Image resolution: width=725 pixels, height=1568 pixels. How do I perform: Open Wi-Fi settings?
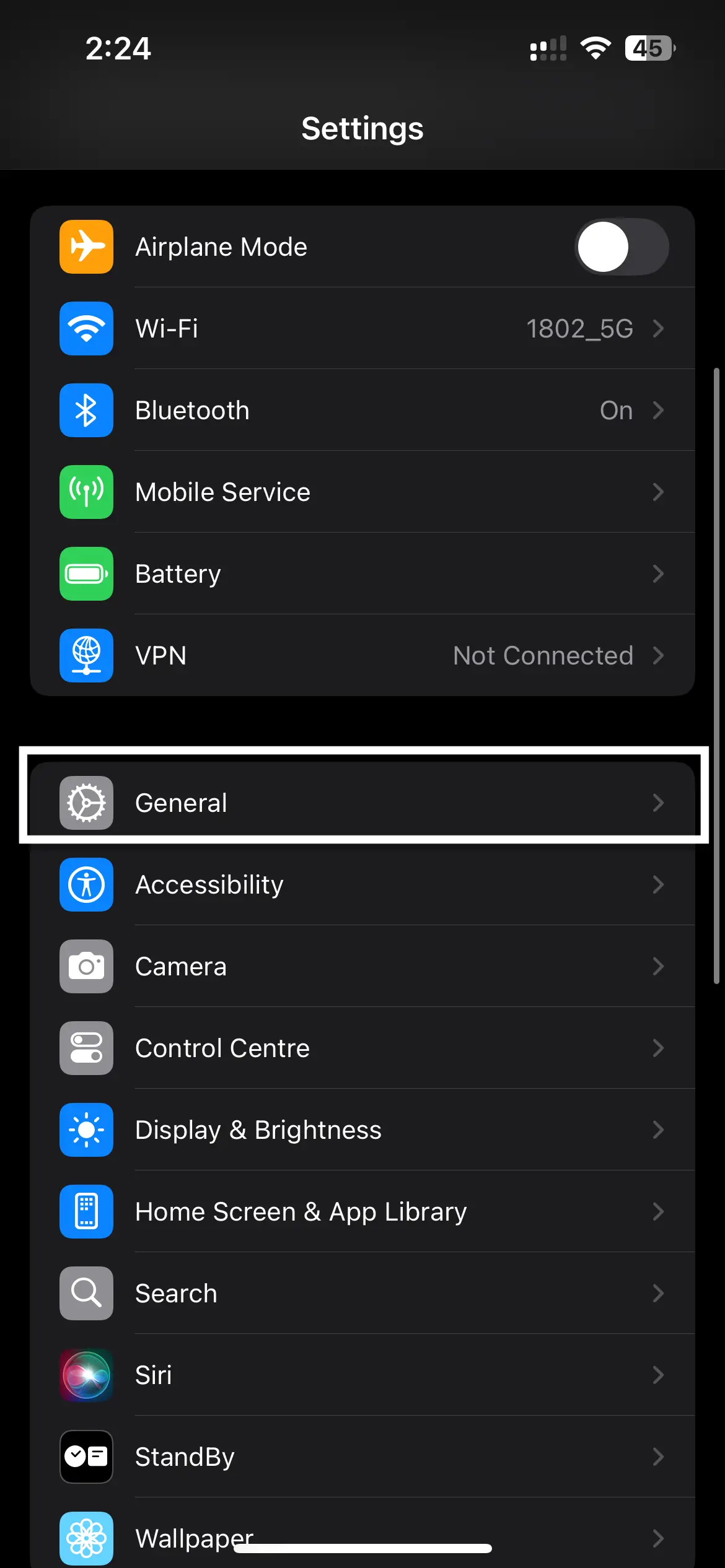[362, 328]
